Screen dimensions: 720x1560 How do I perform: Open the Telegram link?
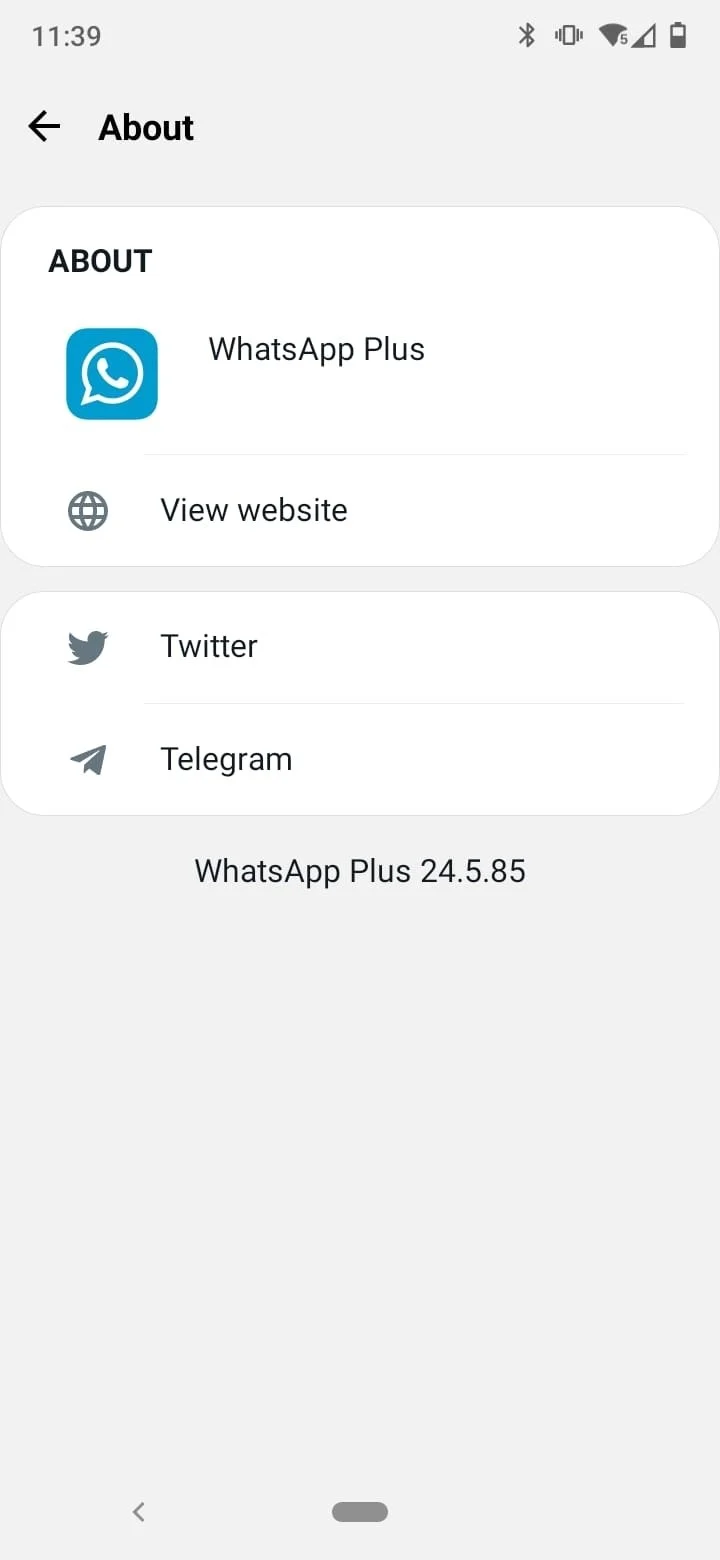tap(226, 759)
